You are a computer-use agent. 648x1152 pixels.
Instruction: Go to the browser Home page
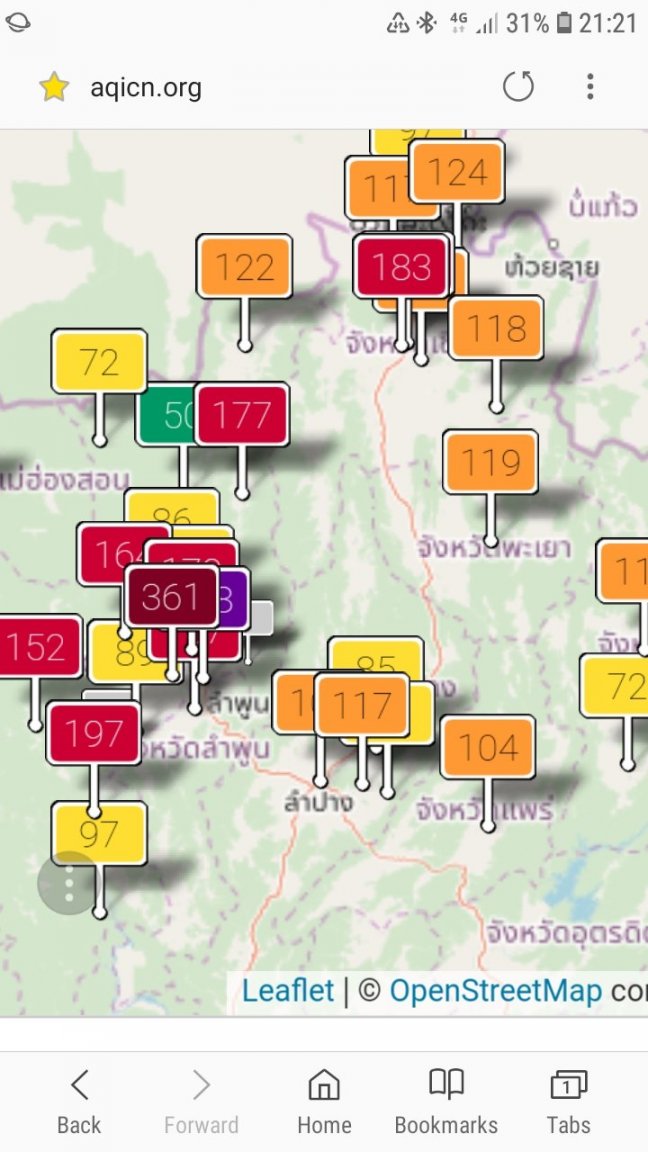[324, 1100]
